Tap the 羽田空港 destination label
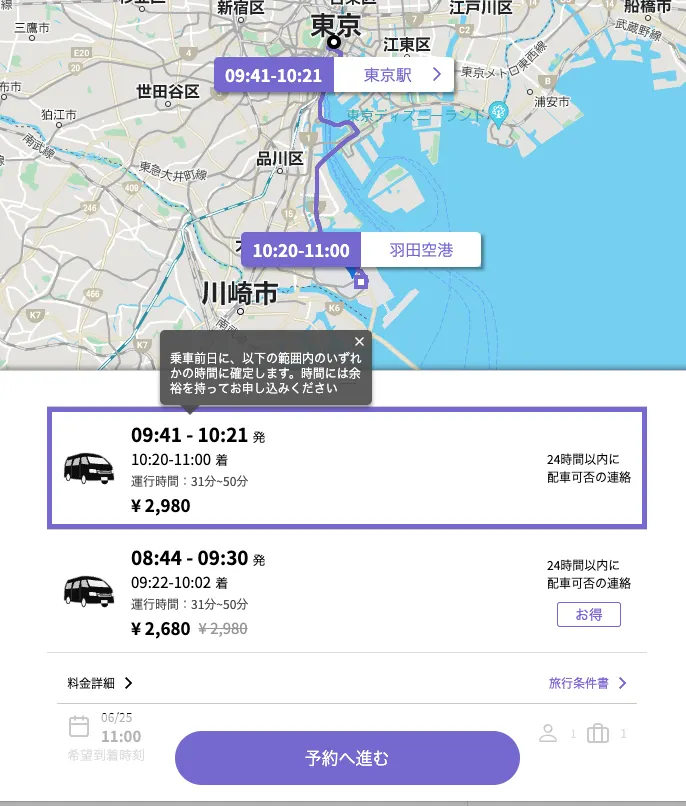This screenshot has height=806, width=686. [x=420, y=250]
